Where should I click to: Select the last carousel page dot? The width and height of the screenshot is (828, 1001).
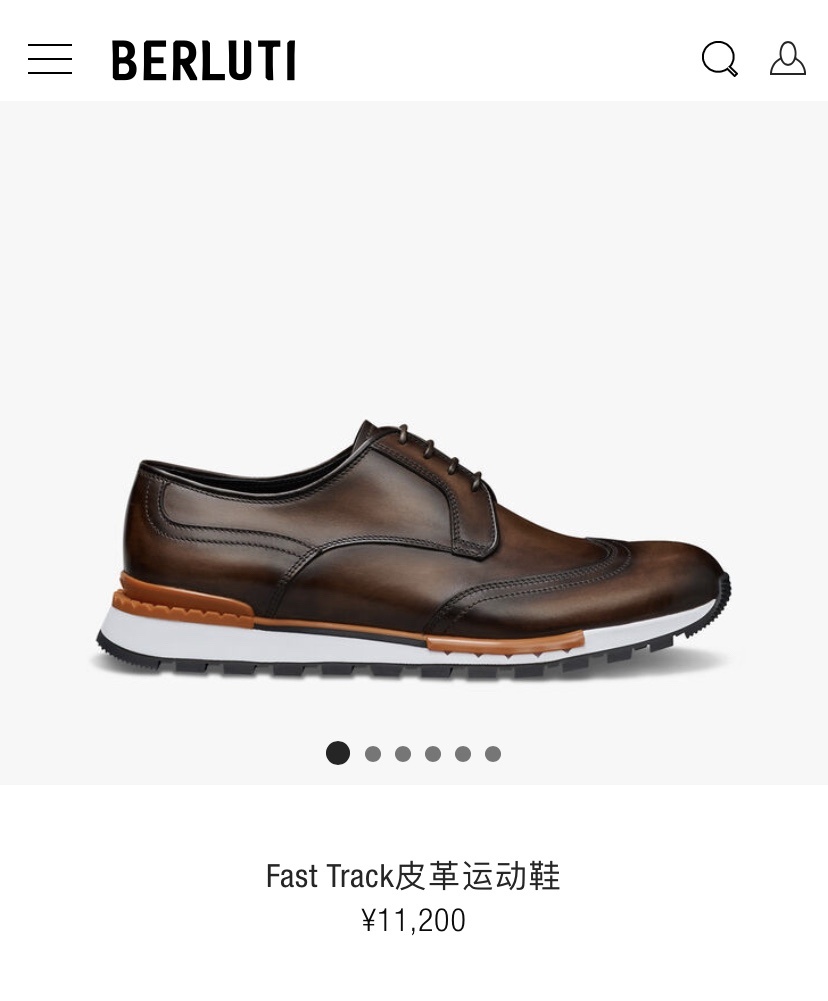pos(493,754)
